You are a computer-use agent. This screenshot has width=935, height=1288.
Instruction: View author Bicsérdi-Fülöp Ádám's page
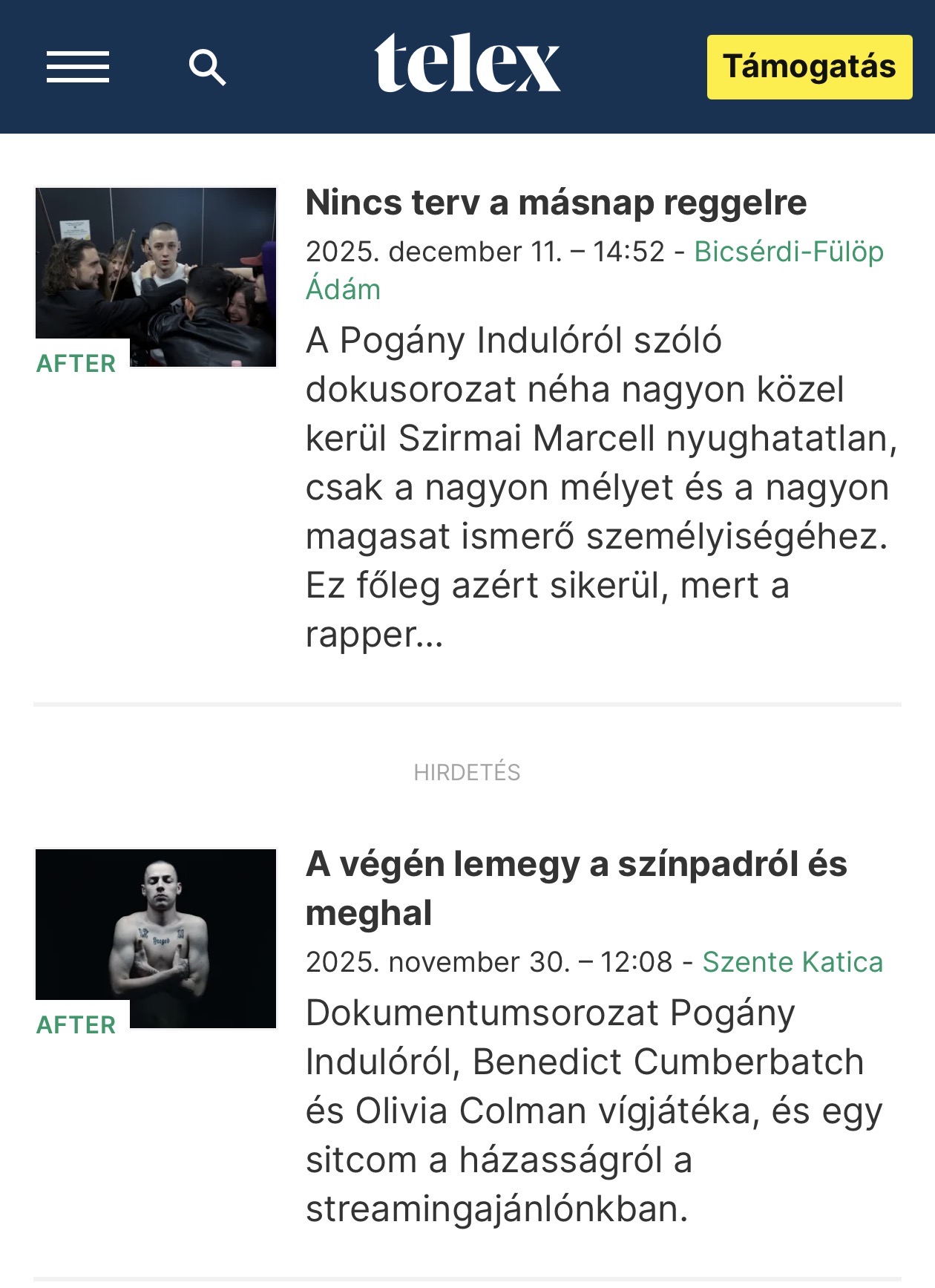[x=788, y=252]
